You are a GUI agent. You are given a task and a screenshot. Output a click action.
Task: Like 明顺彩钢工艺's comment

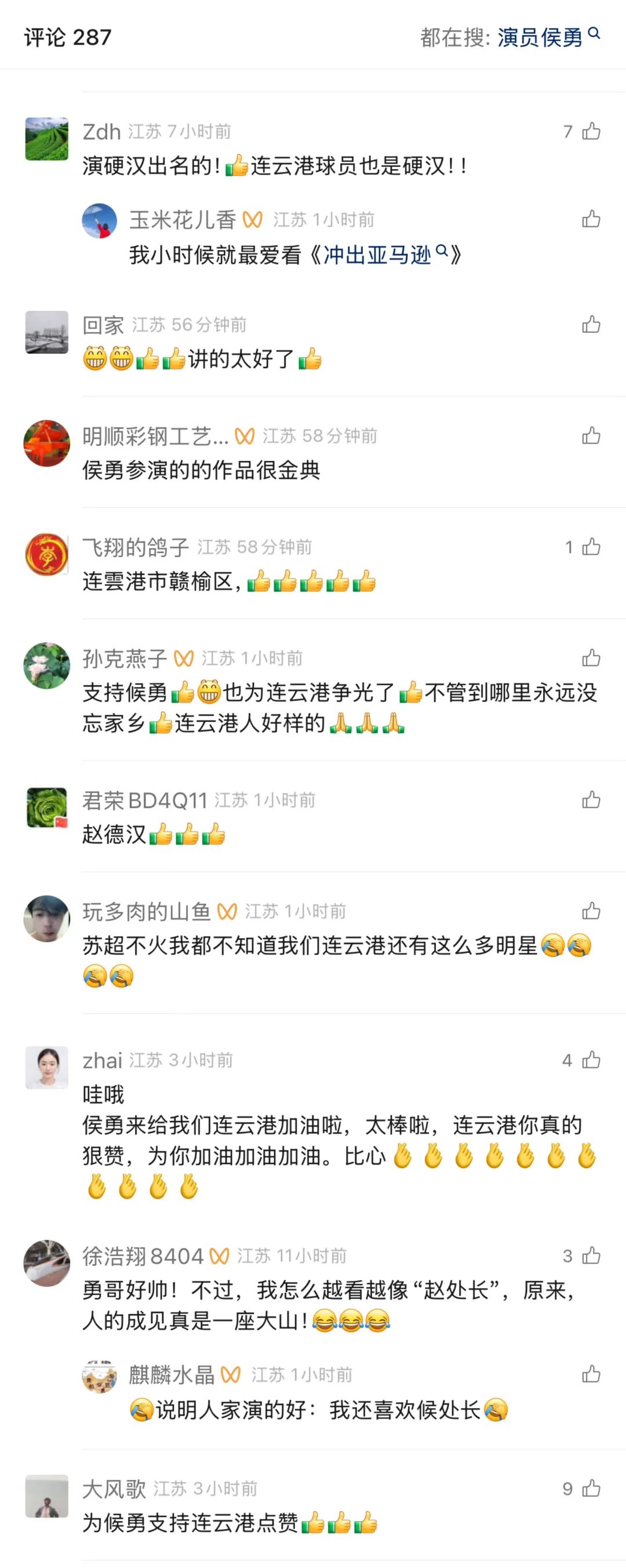click(x=591, y=436)
